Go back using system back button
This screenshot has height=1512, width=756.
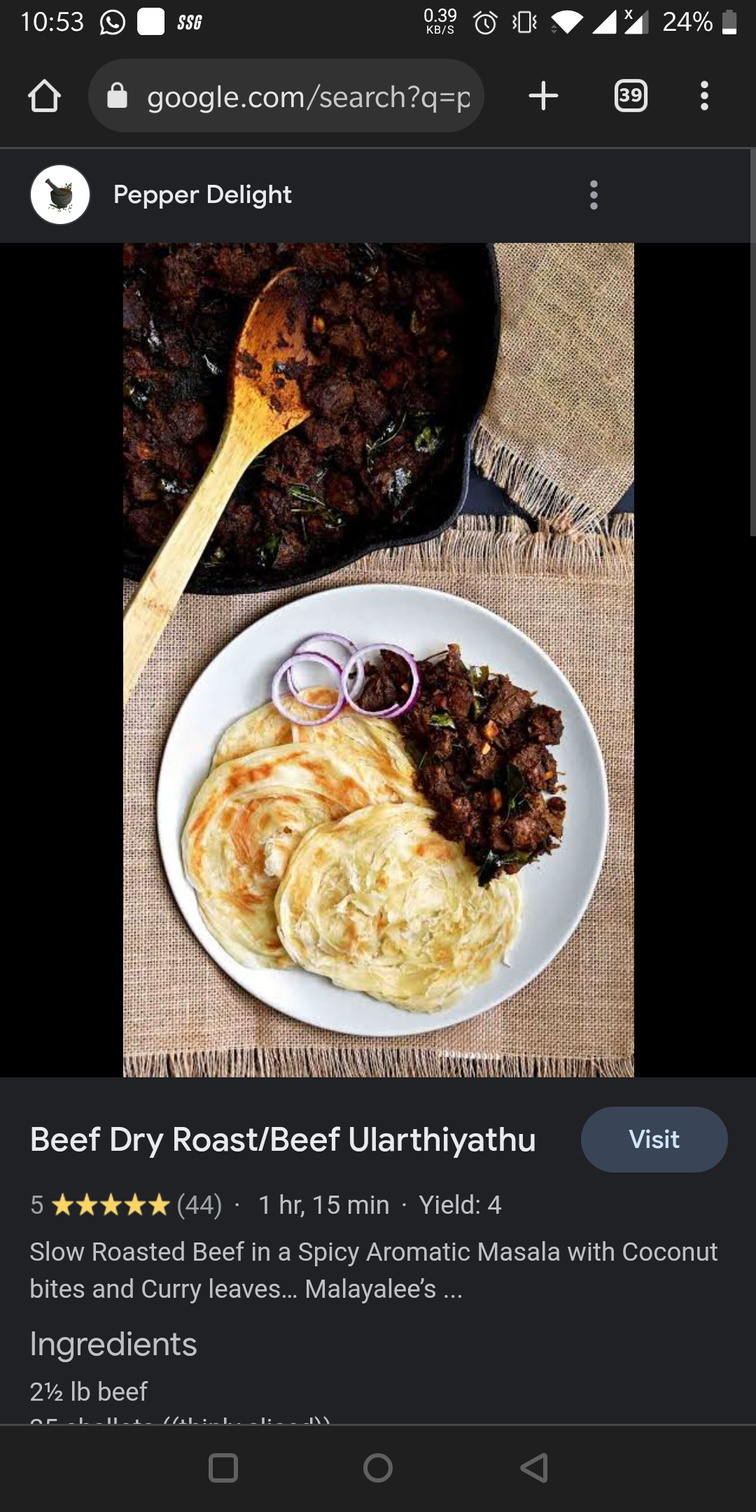click(x=534, y=1467)
